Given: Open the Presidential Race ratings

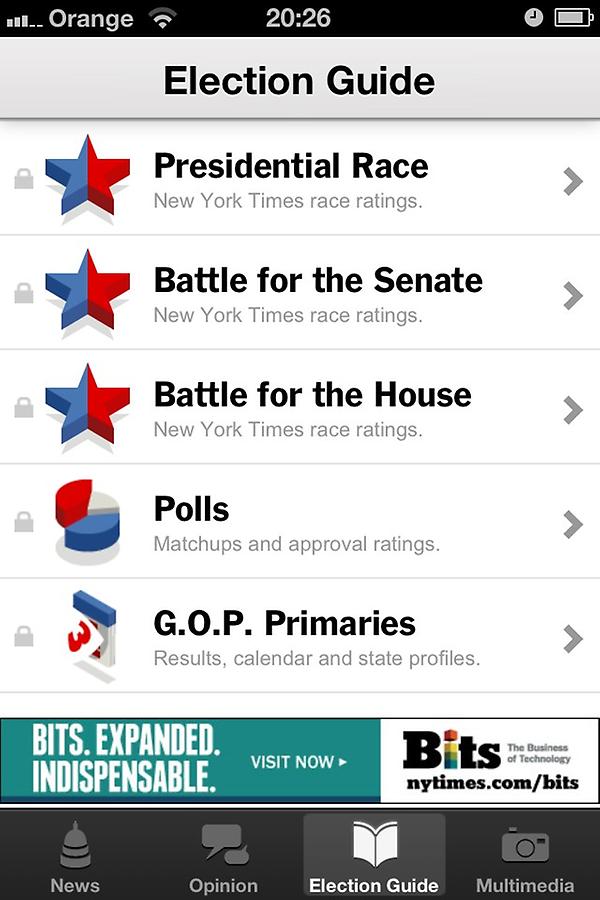Looking at the screenshot, I should 300,178.
